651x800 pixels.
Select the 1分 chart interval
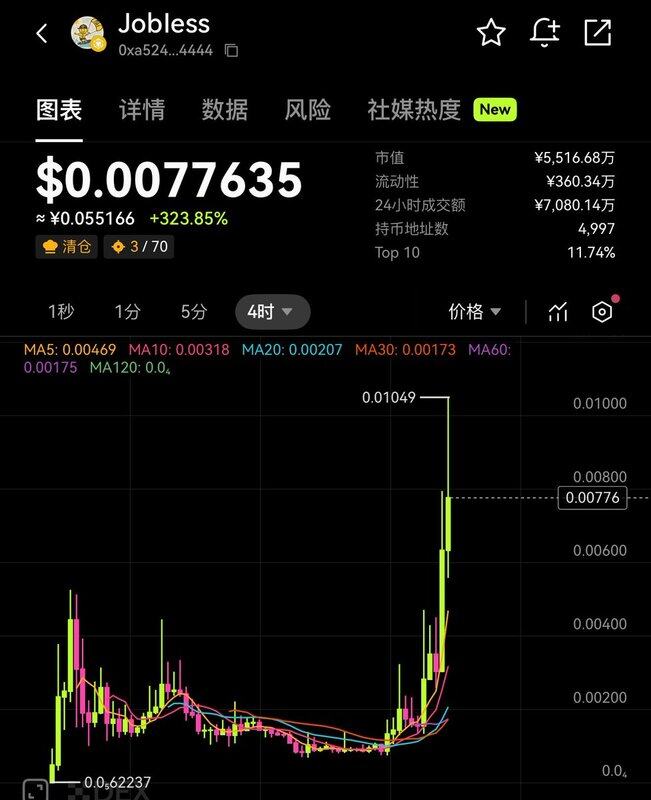click(x=127, y=312)
